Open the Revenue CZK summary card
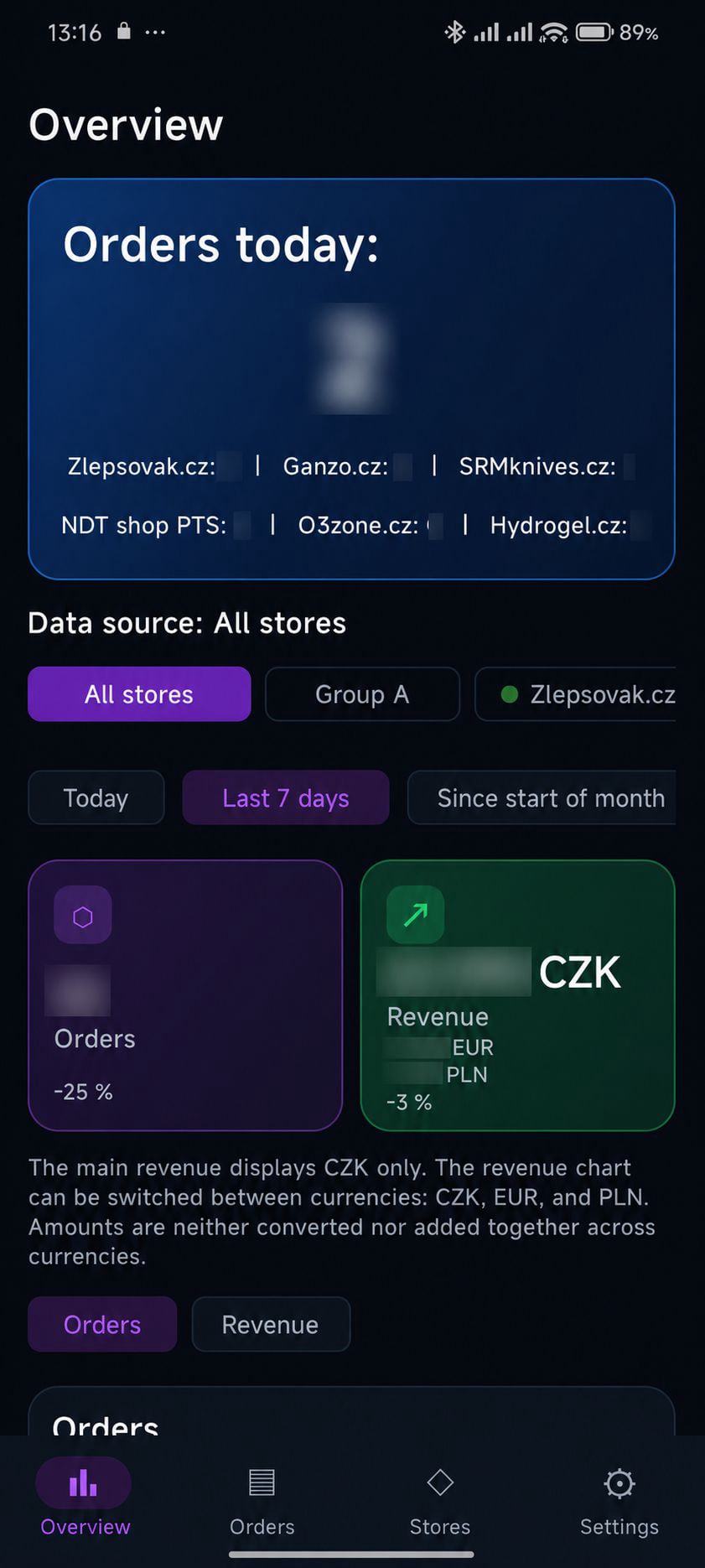The height and width of the screenshot is (1568, 705). point(517,995)
